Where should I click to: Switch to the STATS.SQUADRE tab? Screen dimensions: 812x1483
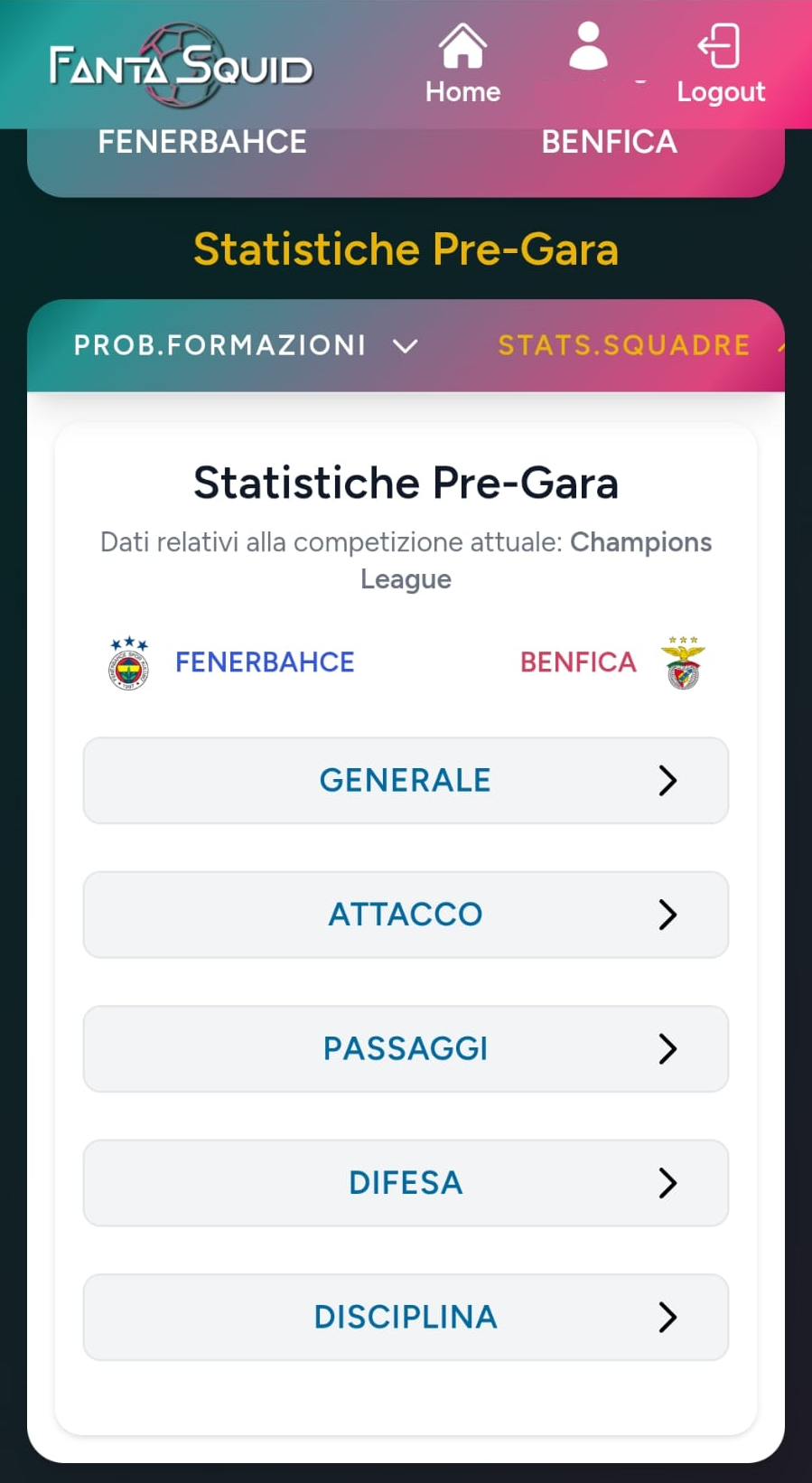pyautogui.click(x=625, y=344)
